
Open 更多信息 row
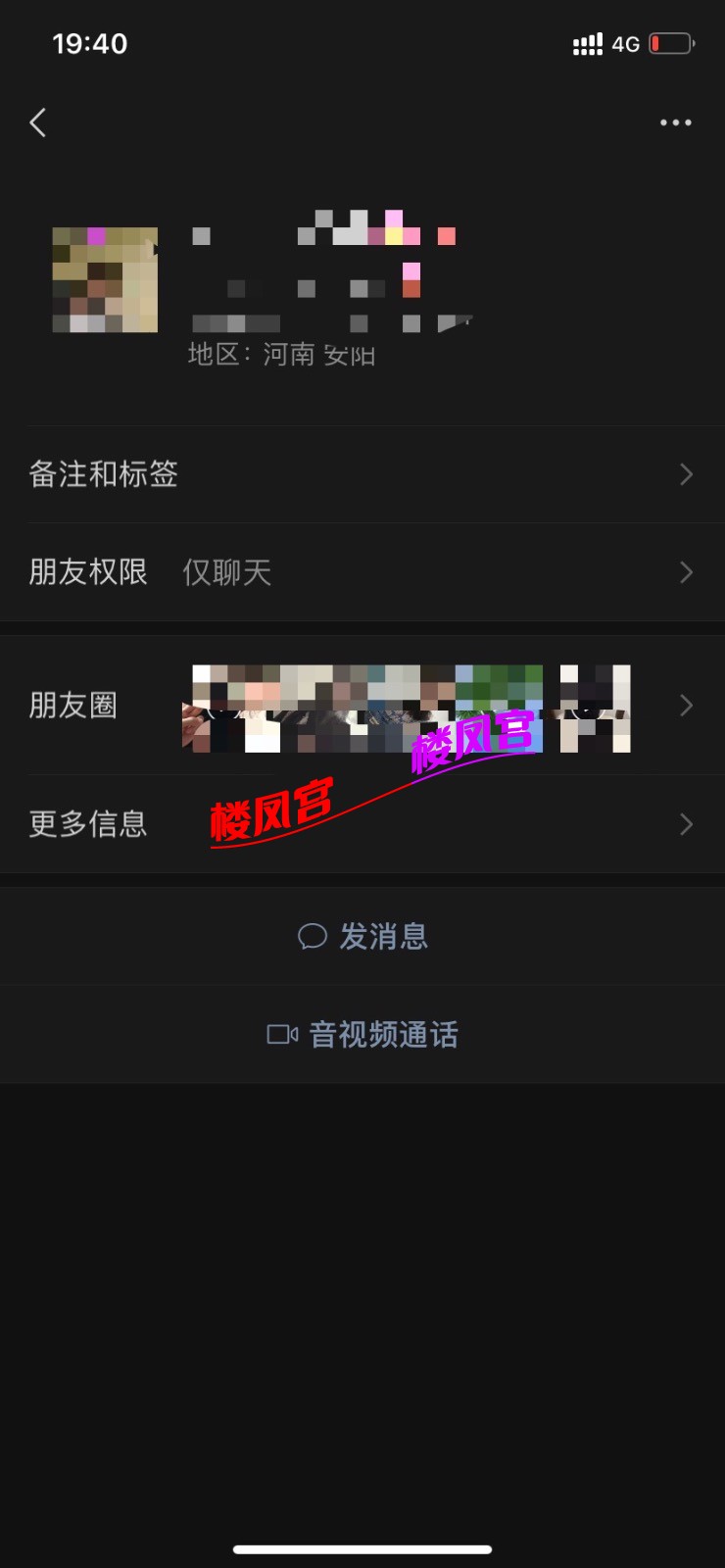point(362,824)
